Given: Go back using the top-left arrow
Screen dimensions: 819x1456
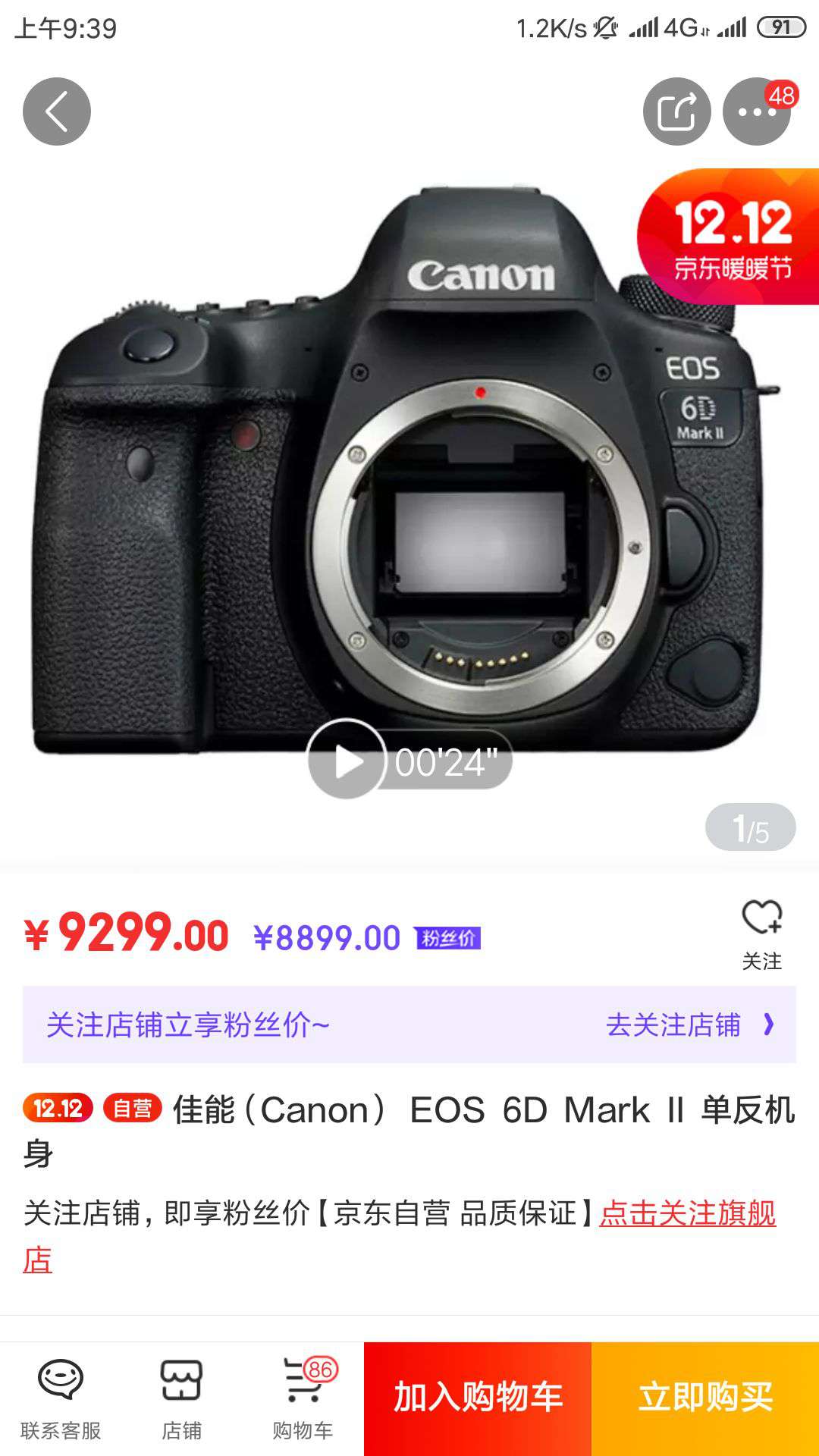Looking at the screenshot, I should [57, 111].
